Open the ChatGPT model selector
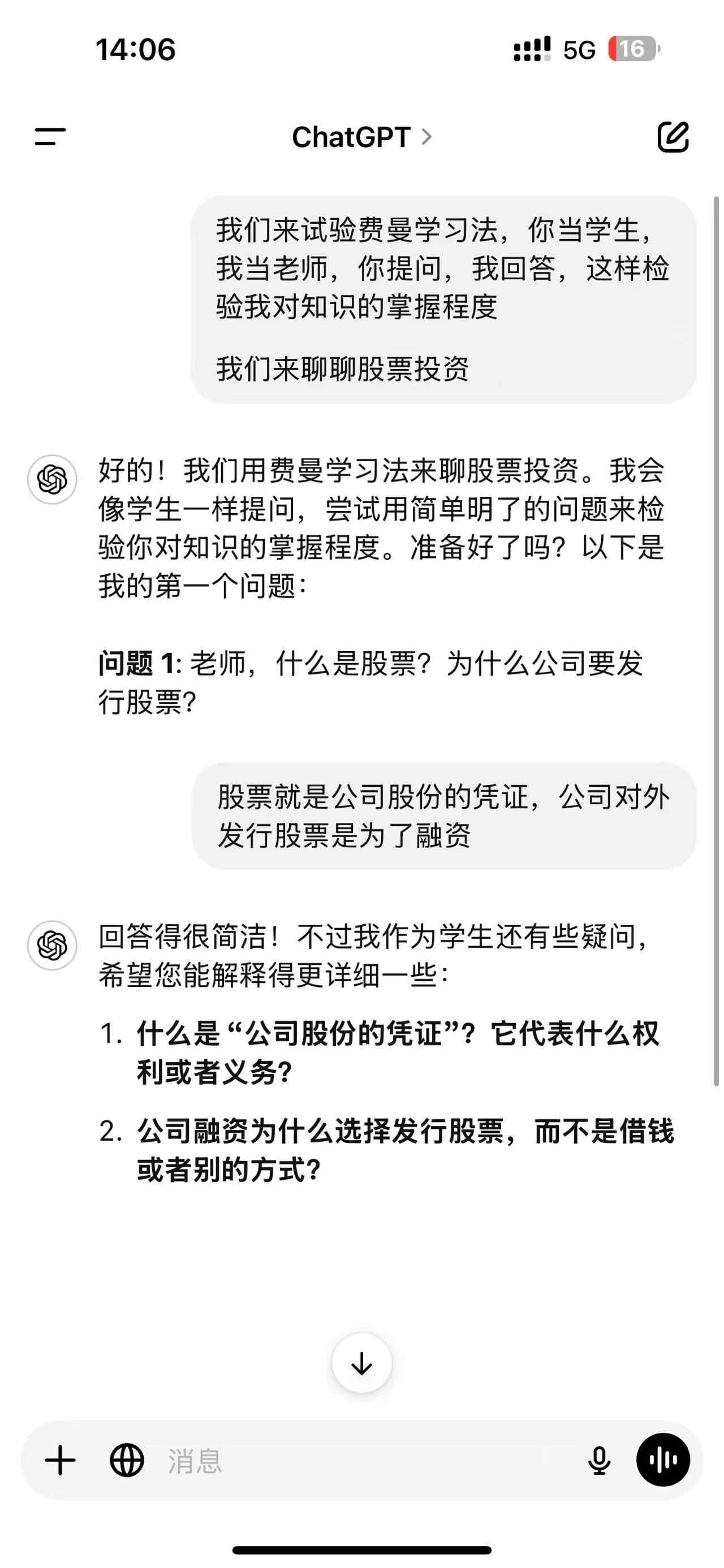724x1568 pixels. pos(361,137)
